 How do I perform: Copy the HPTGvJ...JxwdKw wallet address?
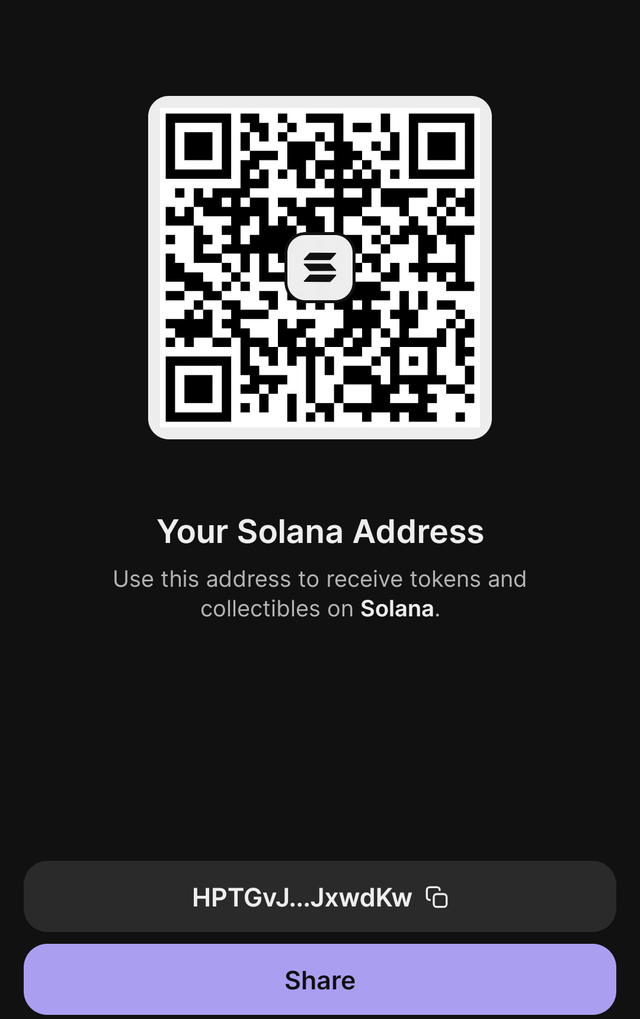pyautogui.click(x=437, y=897)
